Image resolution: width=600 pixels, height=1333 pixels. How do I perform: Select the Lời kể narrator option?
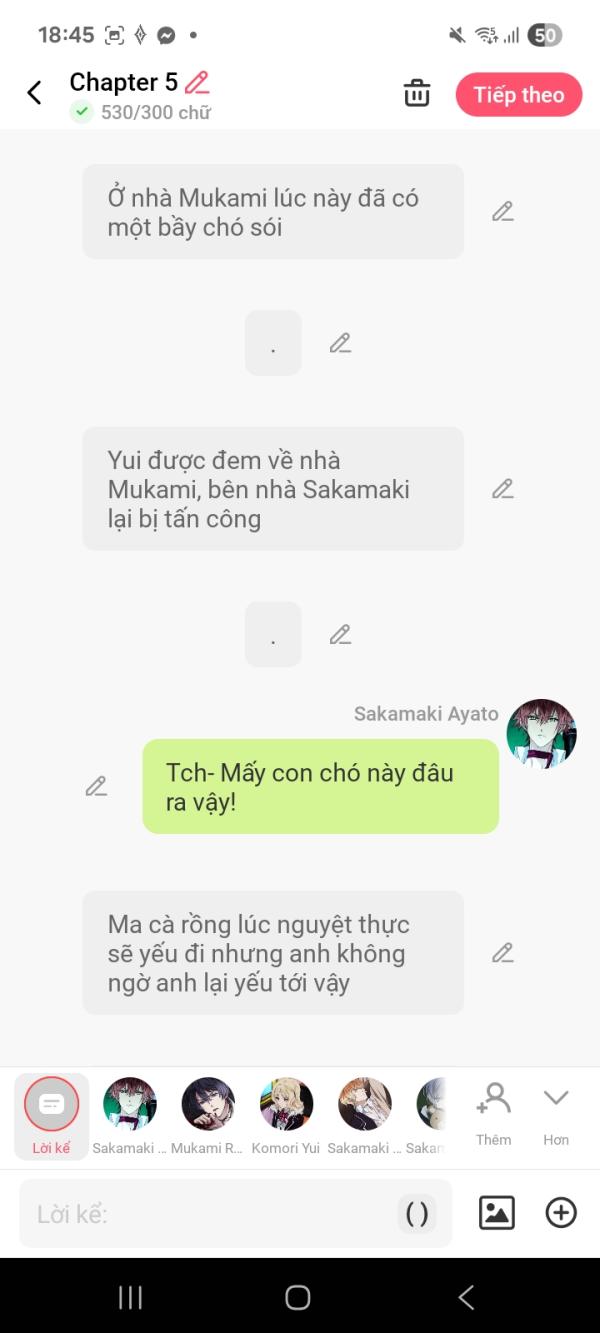[51, 1115]
